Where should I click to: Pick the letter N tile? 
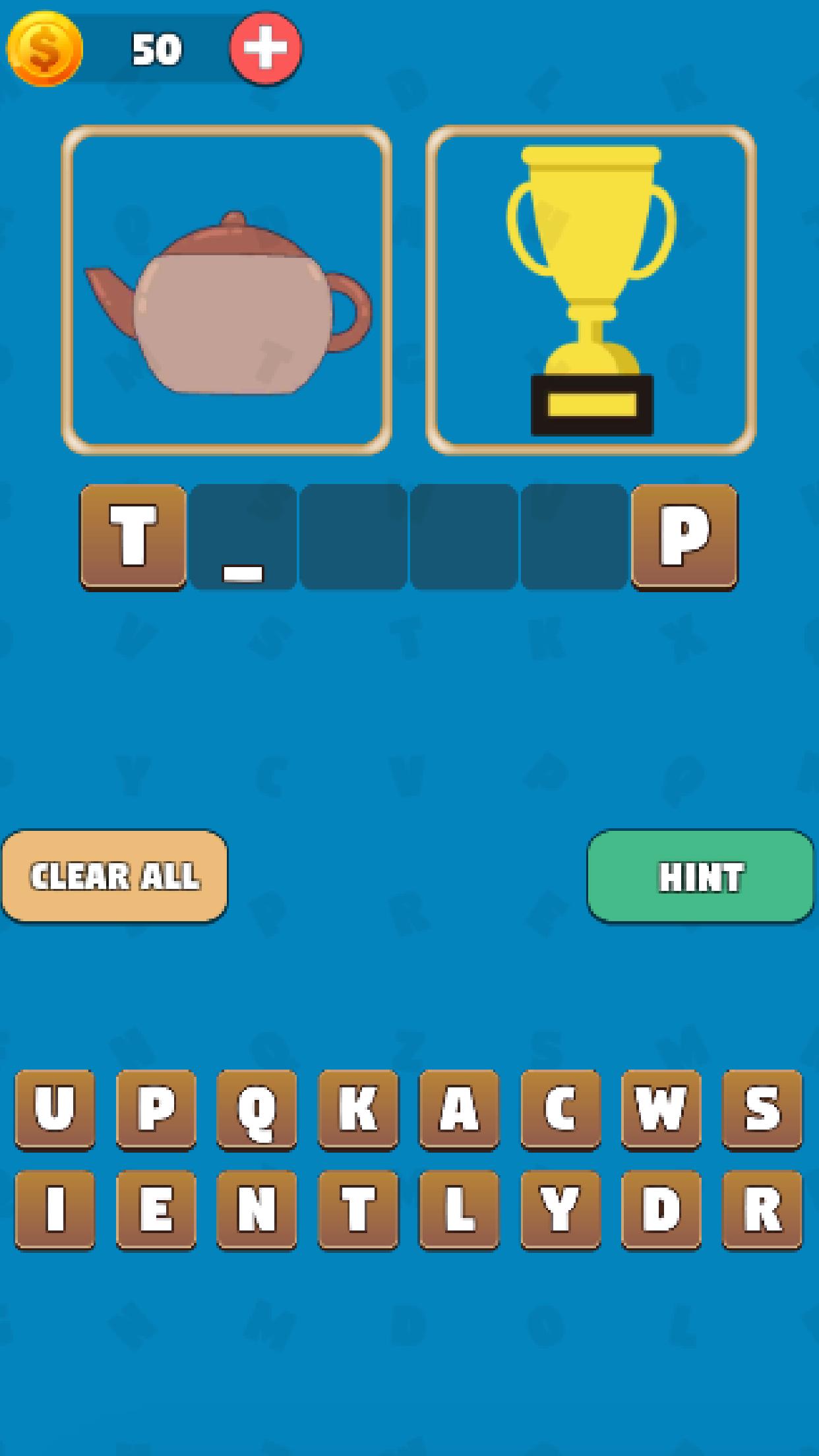pyautogui.click(x=257, y=1209)
